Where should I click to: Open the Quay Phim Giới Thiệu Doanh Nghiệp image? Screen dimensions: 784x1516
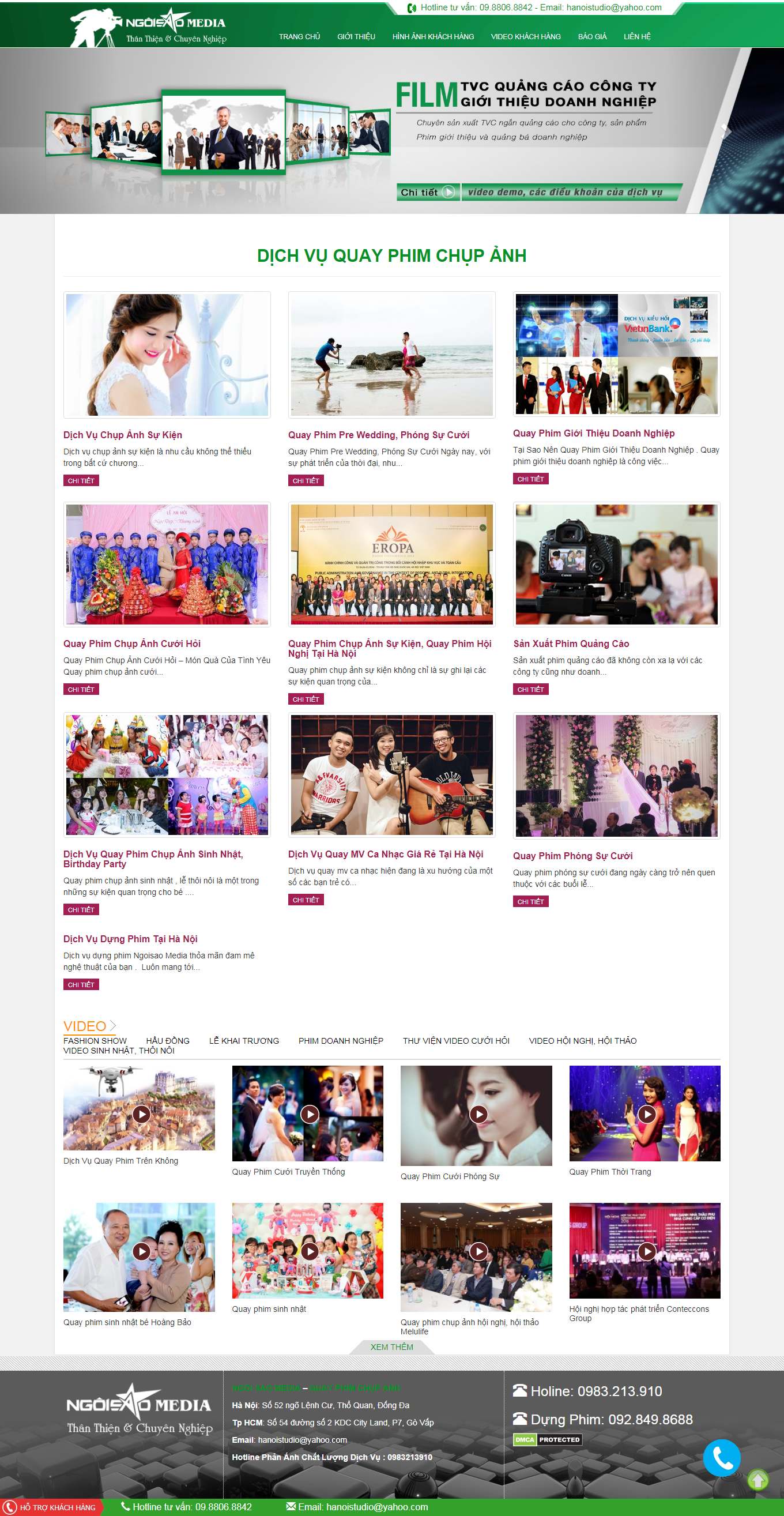pyautogui.click(x=616, y=354)
